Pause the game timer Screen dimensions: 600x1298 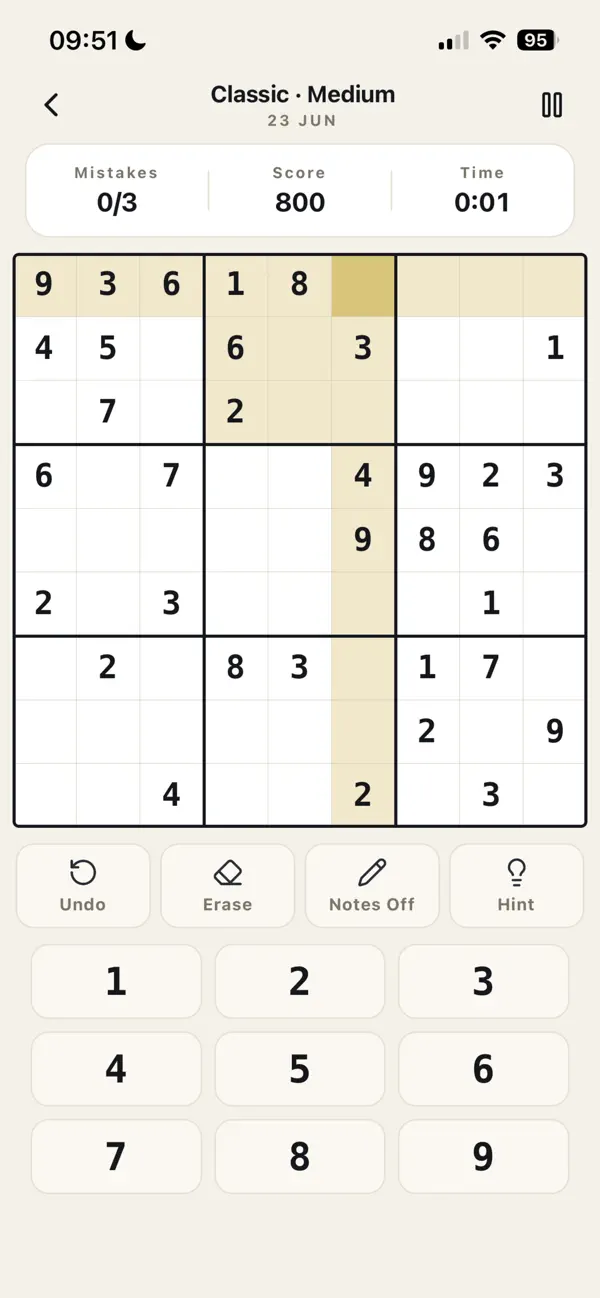click(552, 105)
